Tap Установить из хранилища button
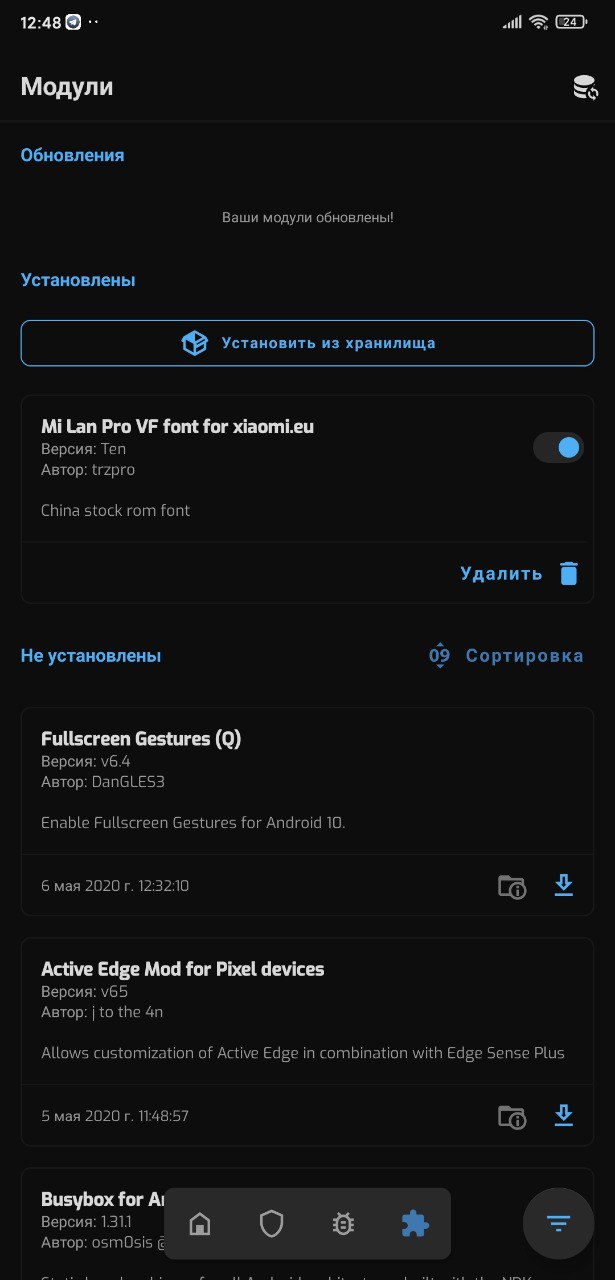 [307, 343]
